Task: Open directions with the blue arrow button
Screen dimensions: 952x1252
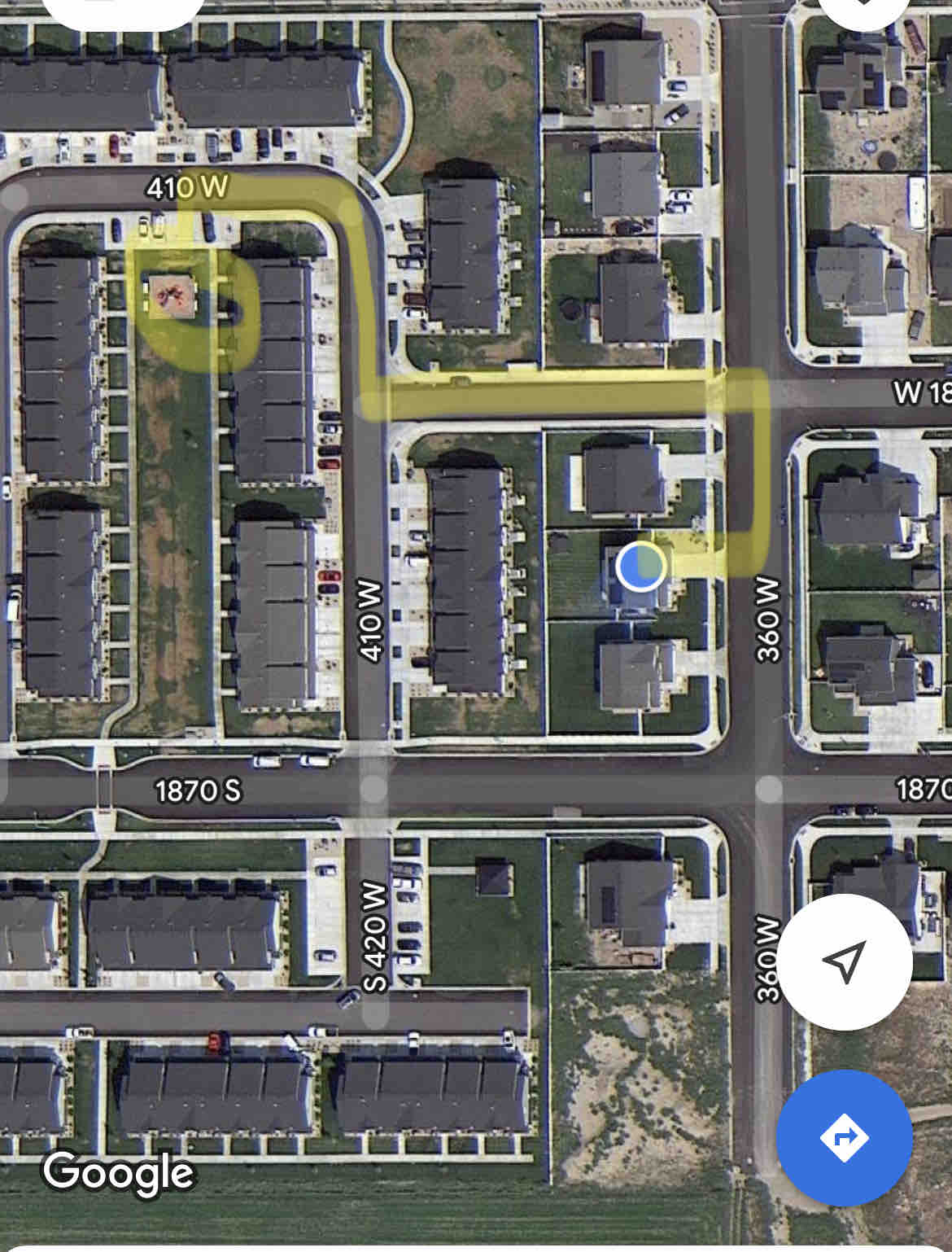Action: click(x=844, y=1137)
